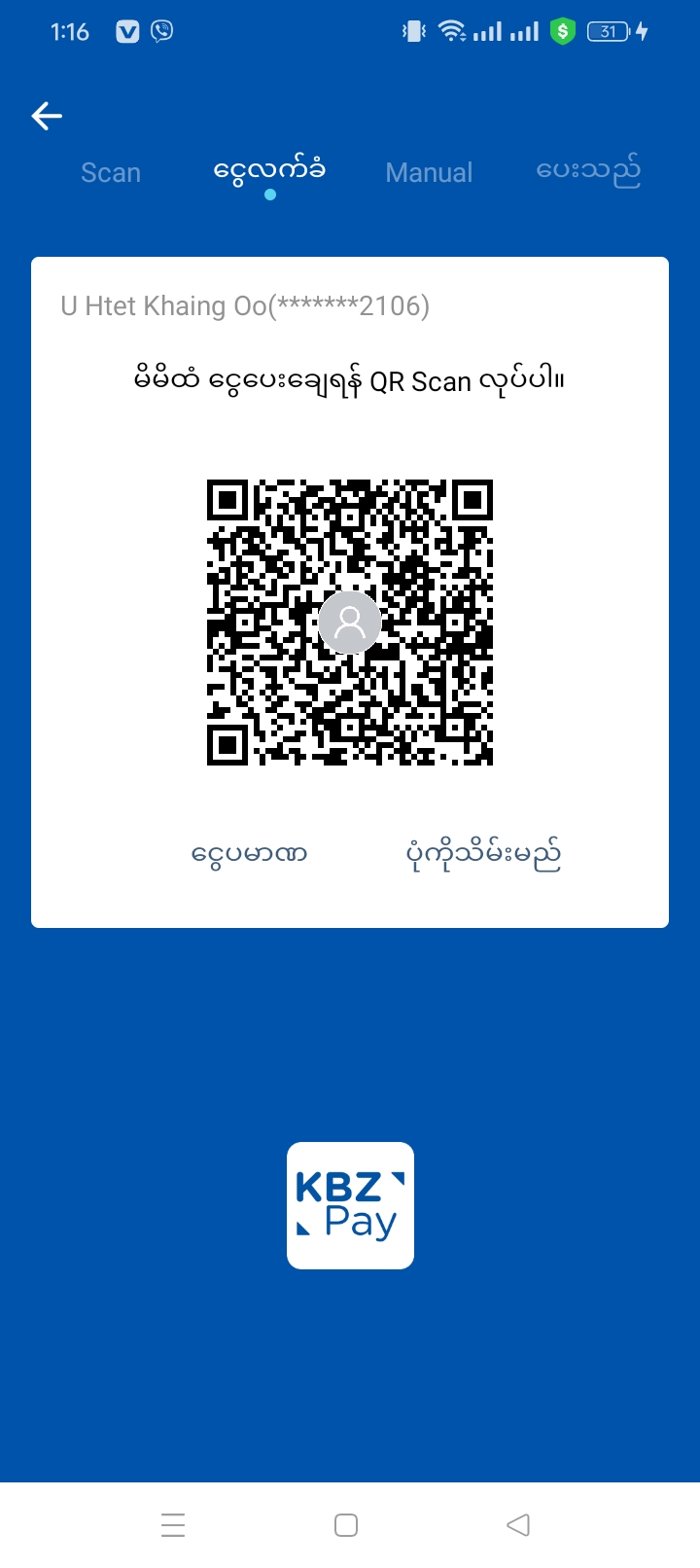Image resolution: width=700 pixels, height=1568 pixels.
Task: Switch to the Manual tab
Action: (x=429, y=173)
